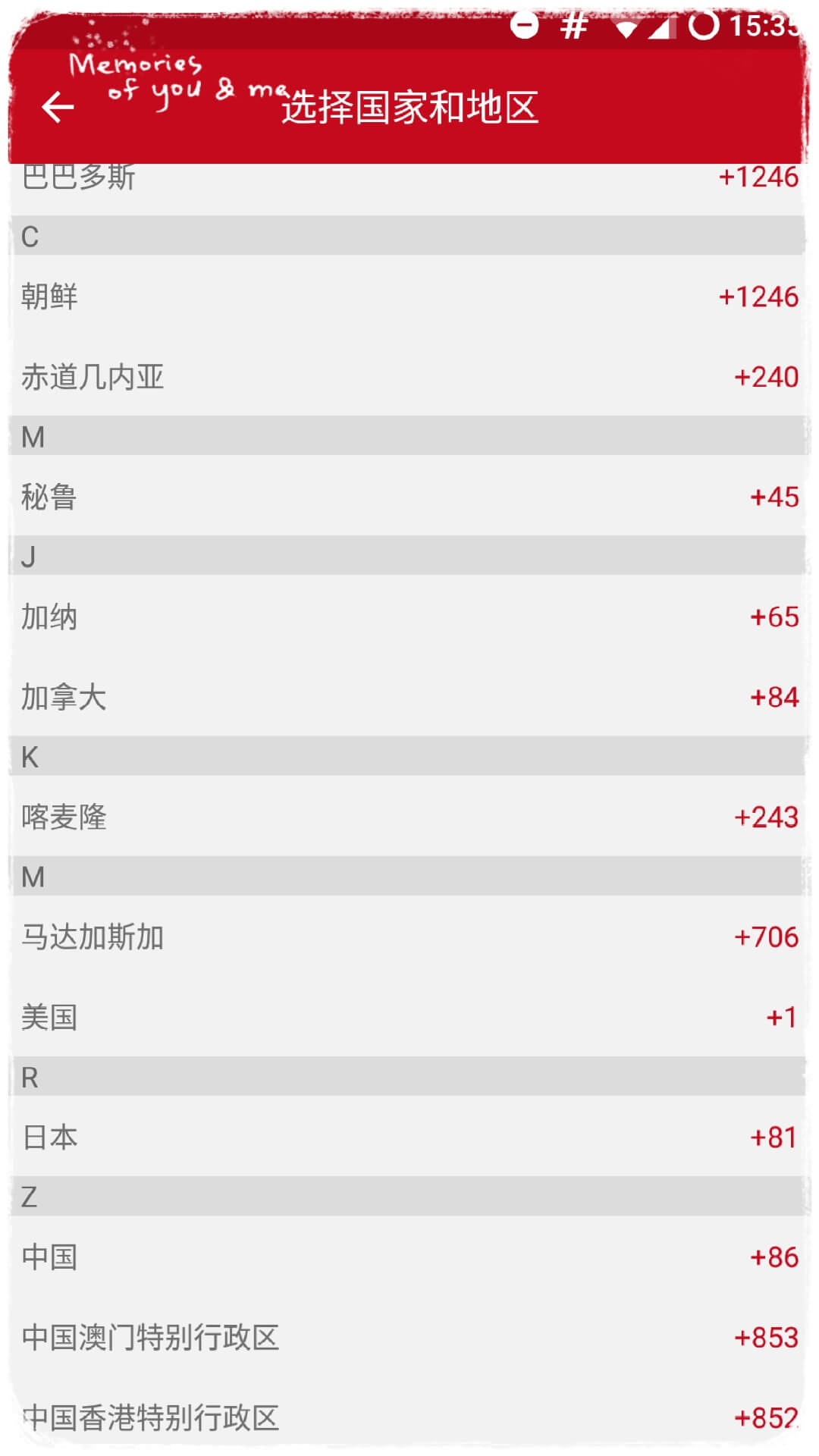
Task: Pick 马达加斯加 from the list
Action: coord(409,936)
